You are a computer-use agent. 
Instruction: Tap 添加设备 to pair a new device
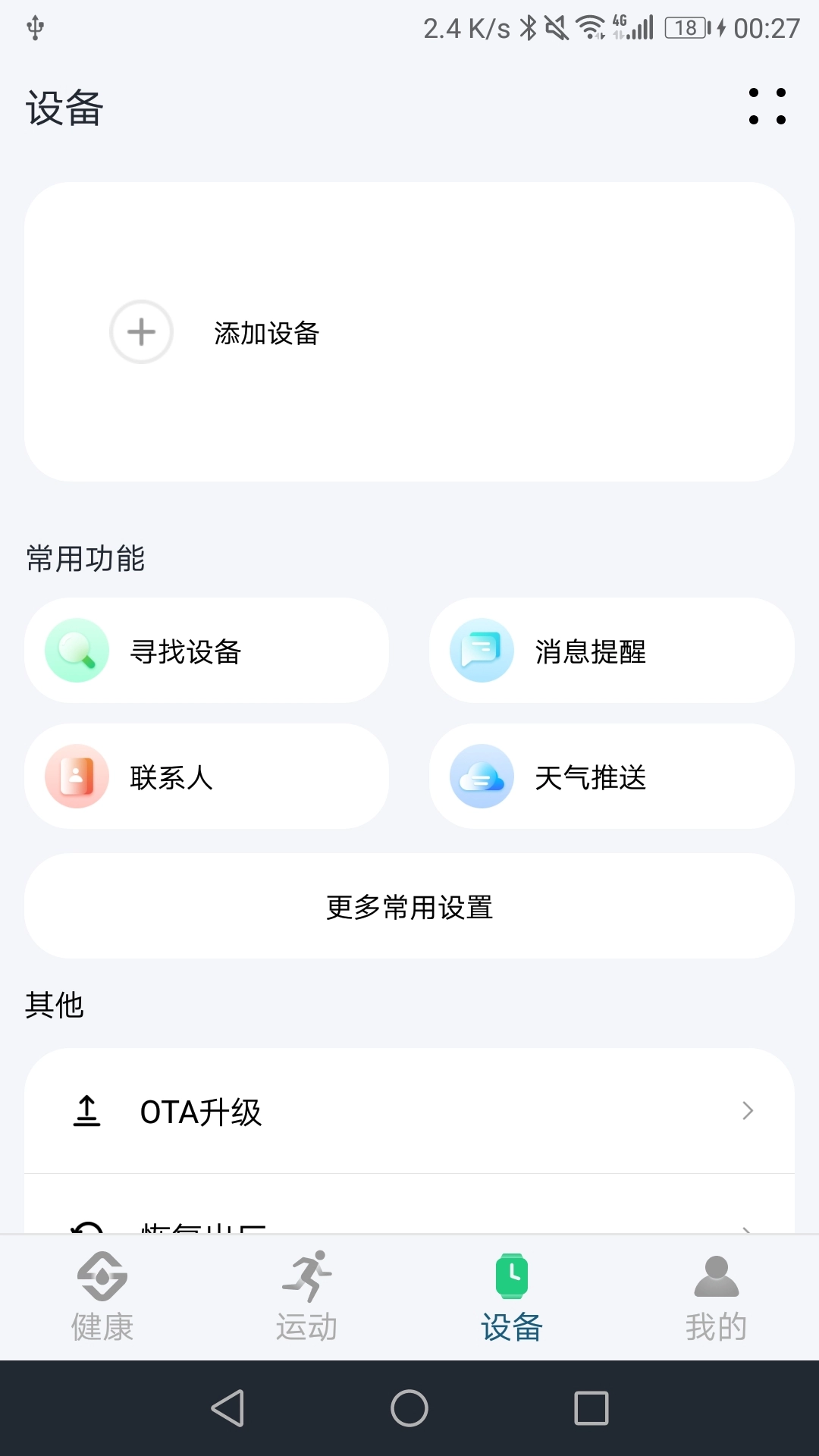pyautogui.click(x=267, y=332)
